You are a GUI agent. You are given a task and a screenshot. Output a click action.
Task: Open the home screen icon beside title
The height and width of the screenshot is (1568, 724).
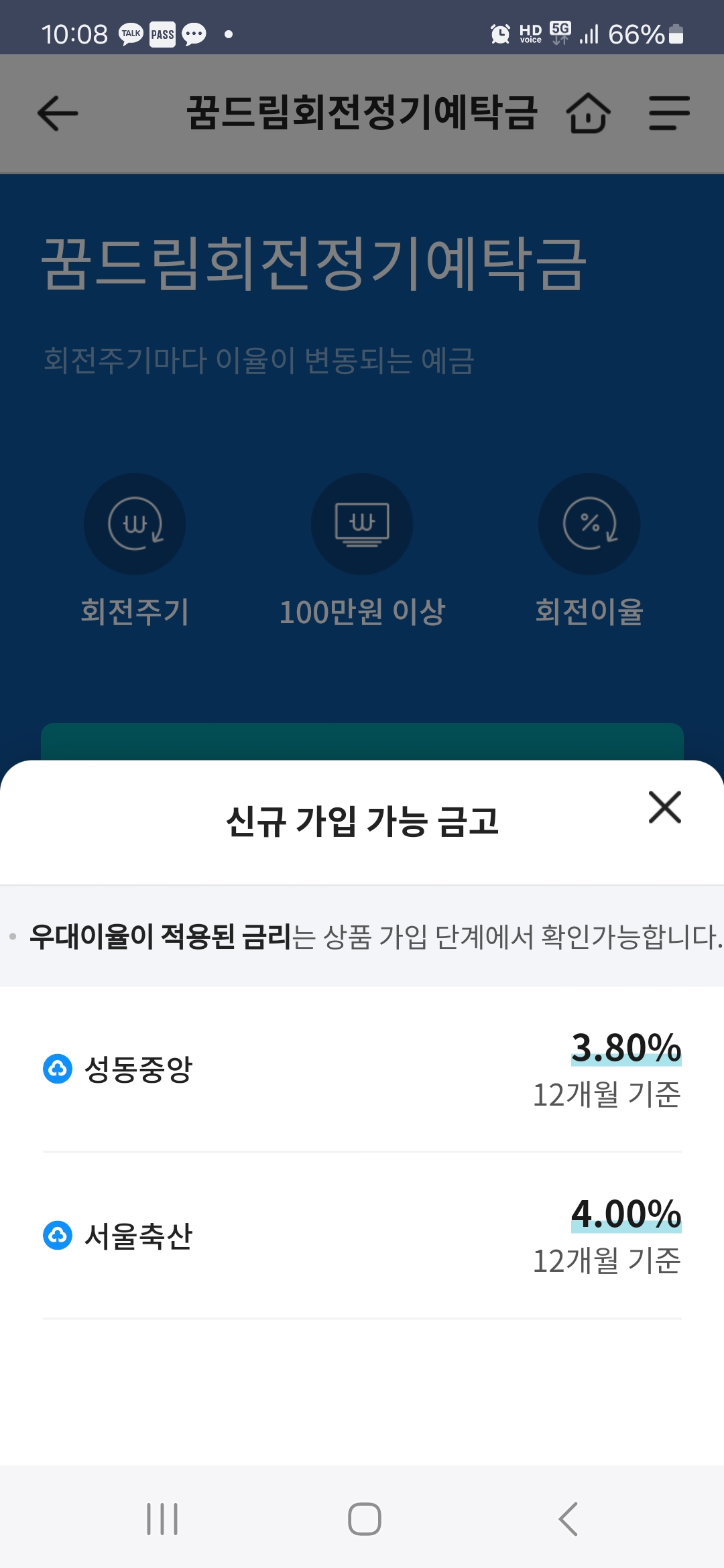[588, 114]
